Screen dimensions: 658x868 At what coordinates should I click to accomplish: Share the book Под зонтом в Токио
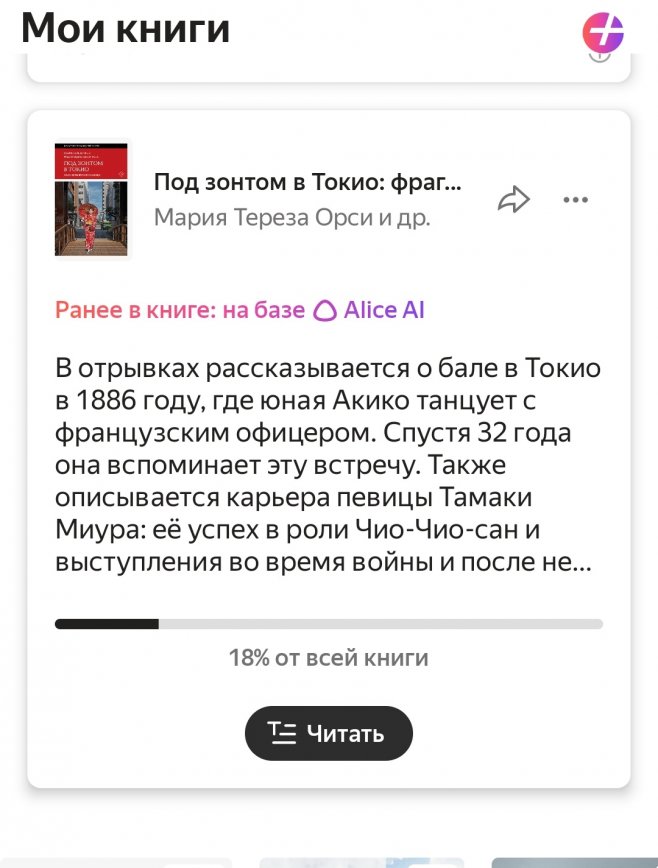point(513,200)
